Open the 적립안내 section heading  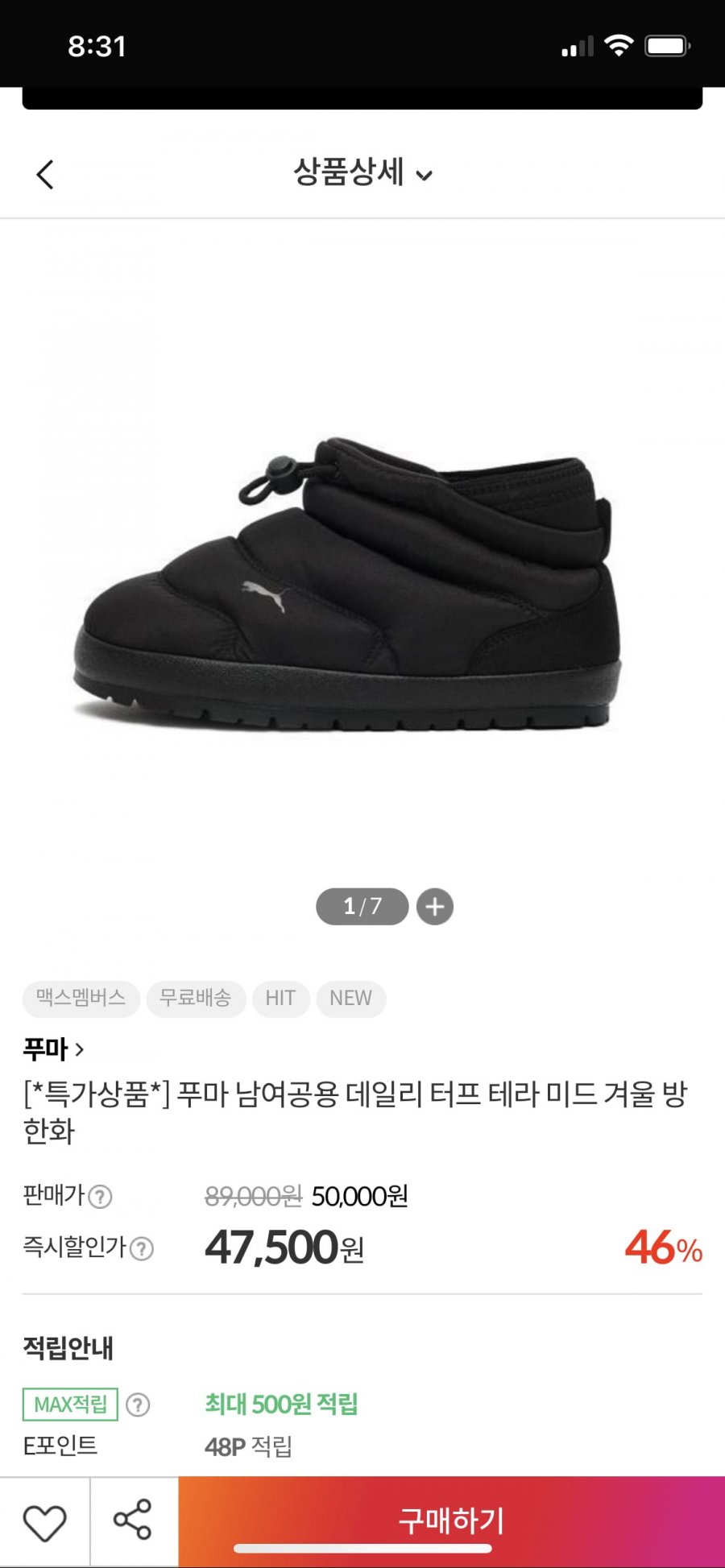[x=67, y=1347]
